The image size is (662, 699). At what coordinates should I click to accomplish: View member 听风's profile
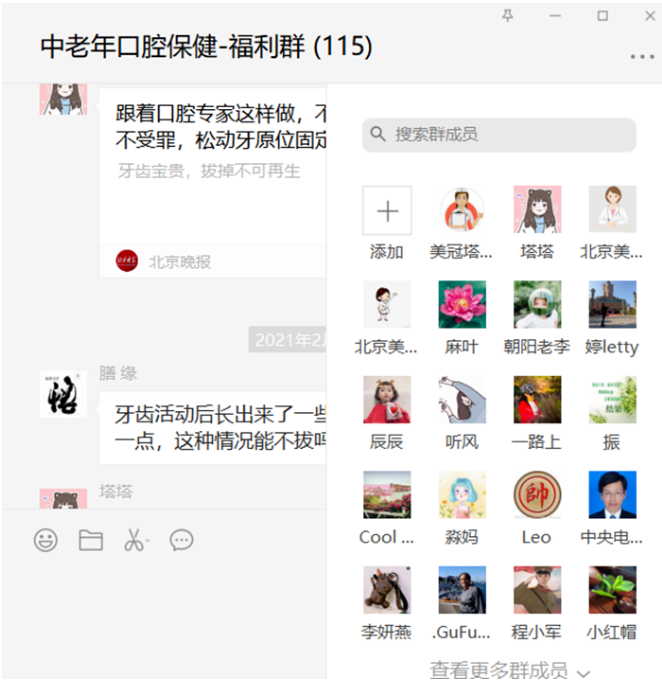(x=462, y=400)
